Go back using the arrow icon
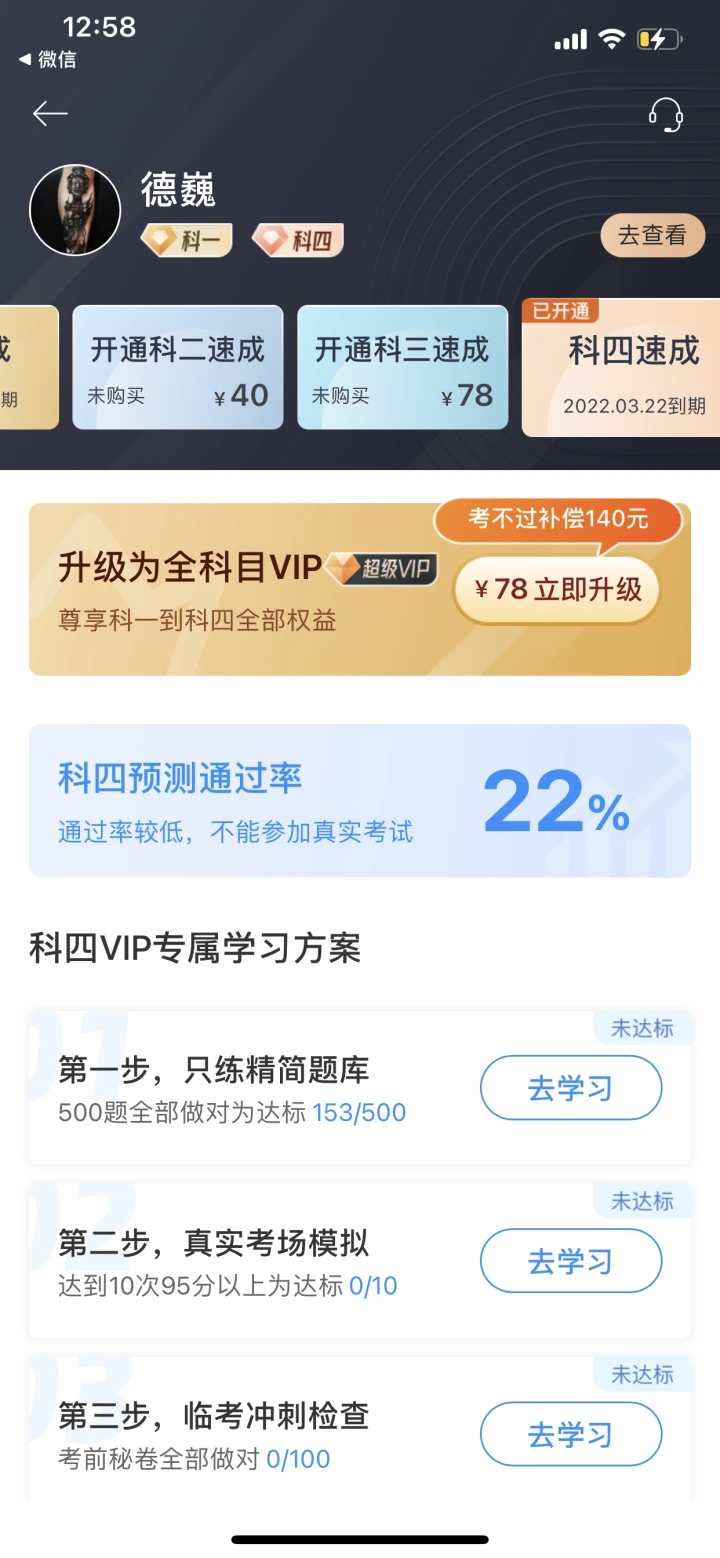720x1558 pixels. pyautogui.click(x=50, y=114)
